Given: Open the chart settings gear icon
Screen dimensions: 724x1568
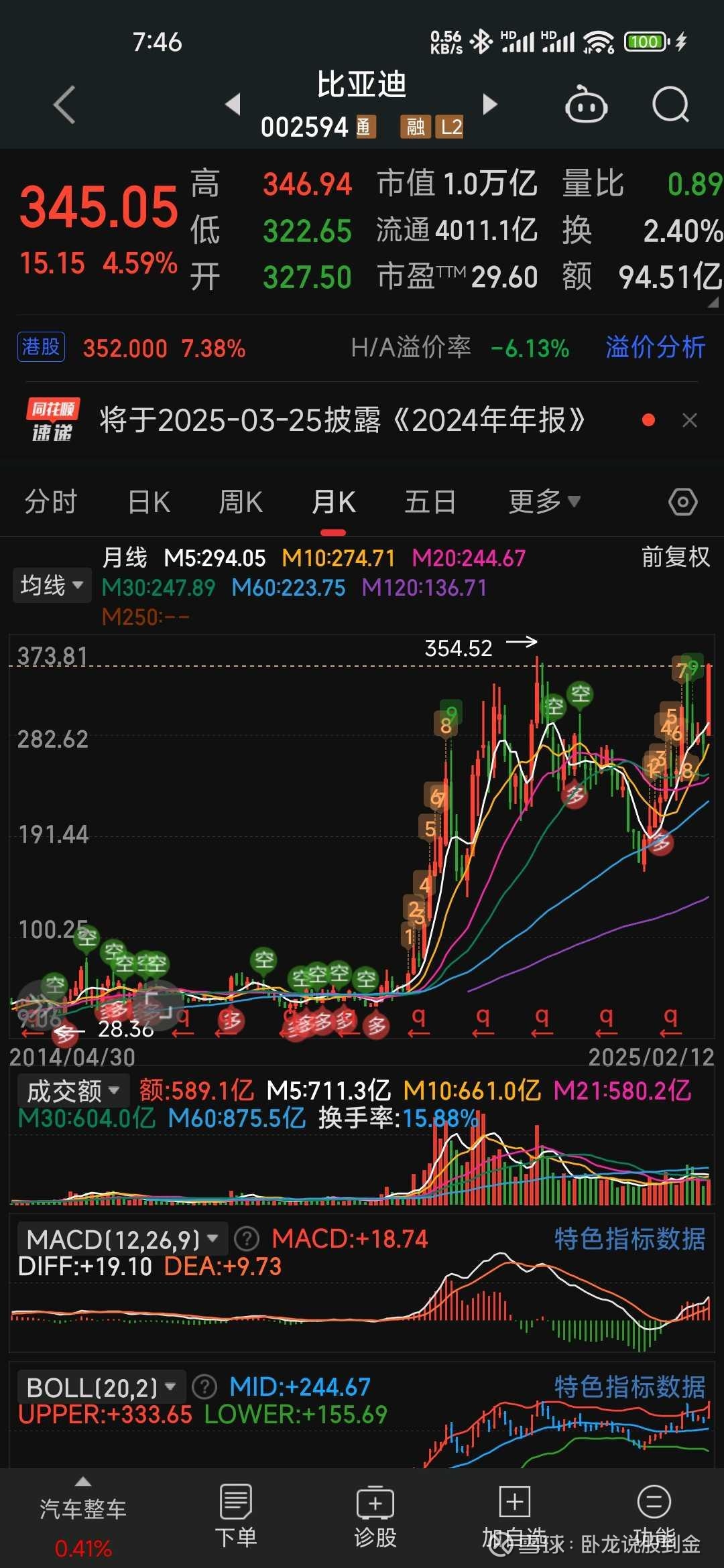Looking at the screenshot, I should click(x=683, y=501).
